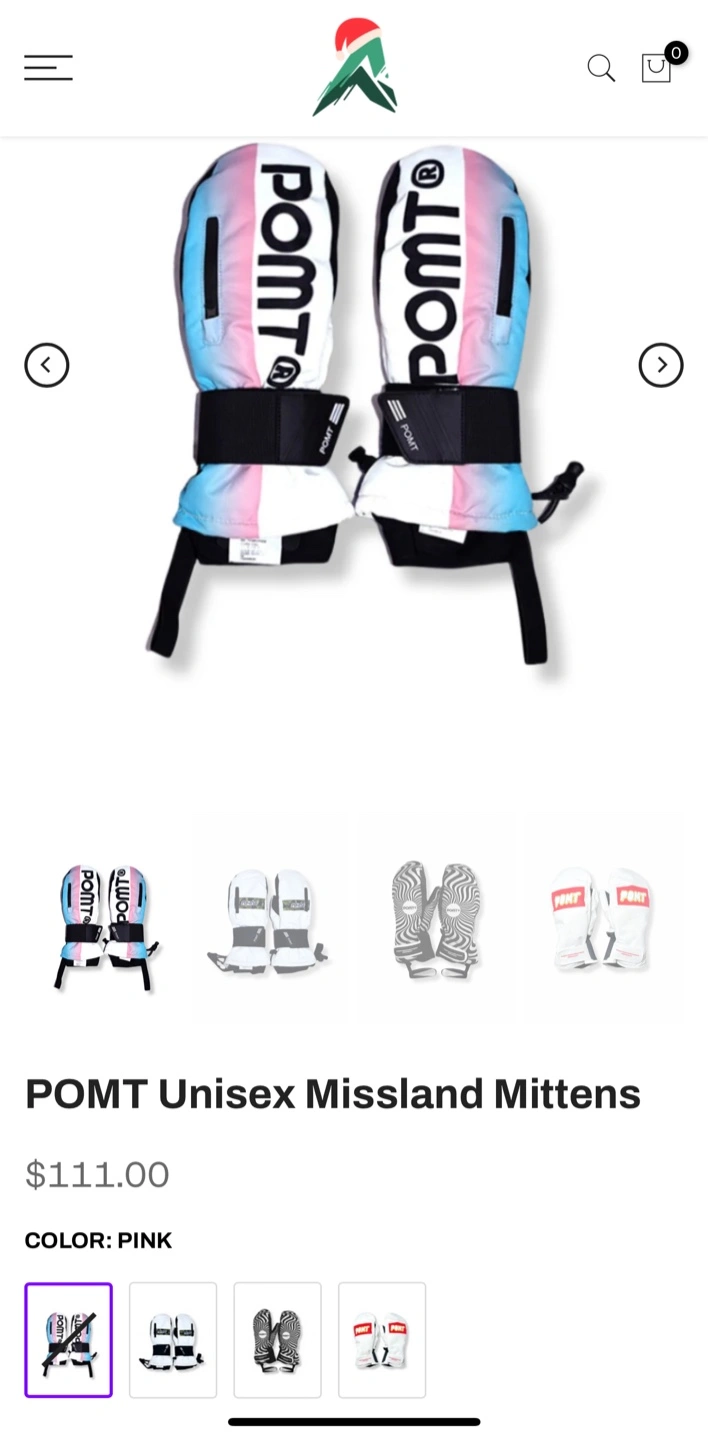Choose the white color swatch

pos(173,1340)
